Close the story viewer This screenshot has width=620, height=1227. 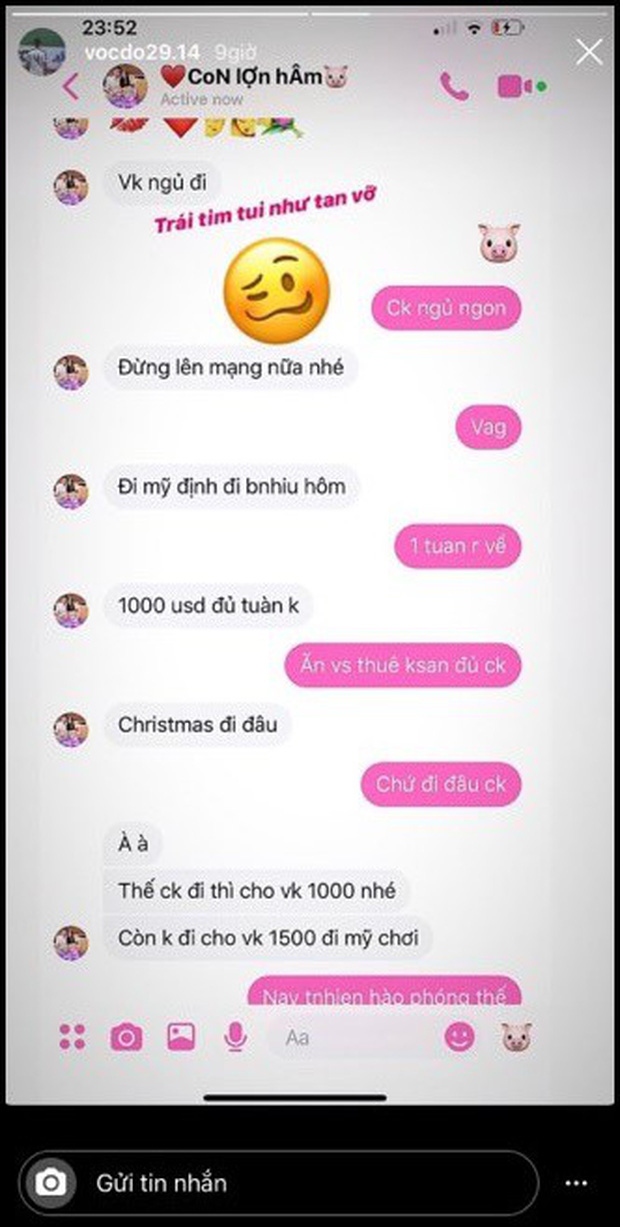click(589, 51)
